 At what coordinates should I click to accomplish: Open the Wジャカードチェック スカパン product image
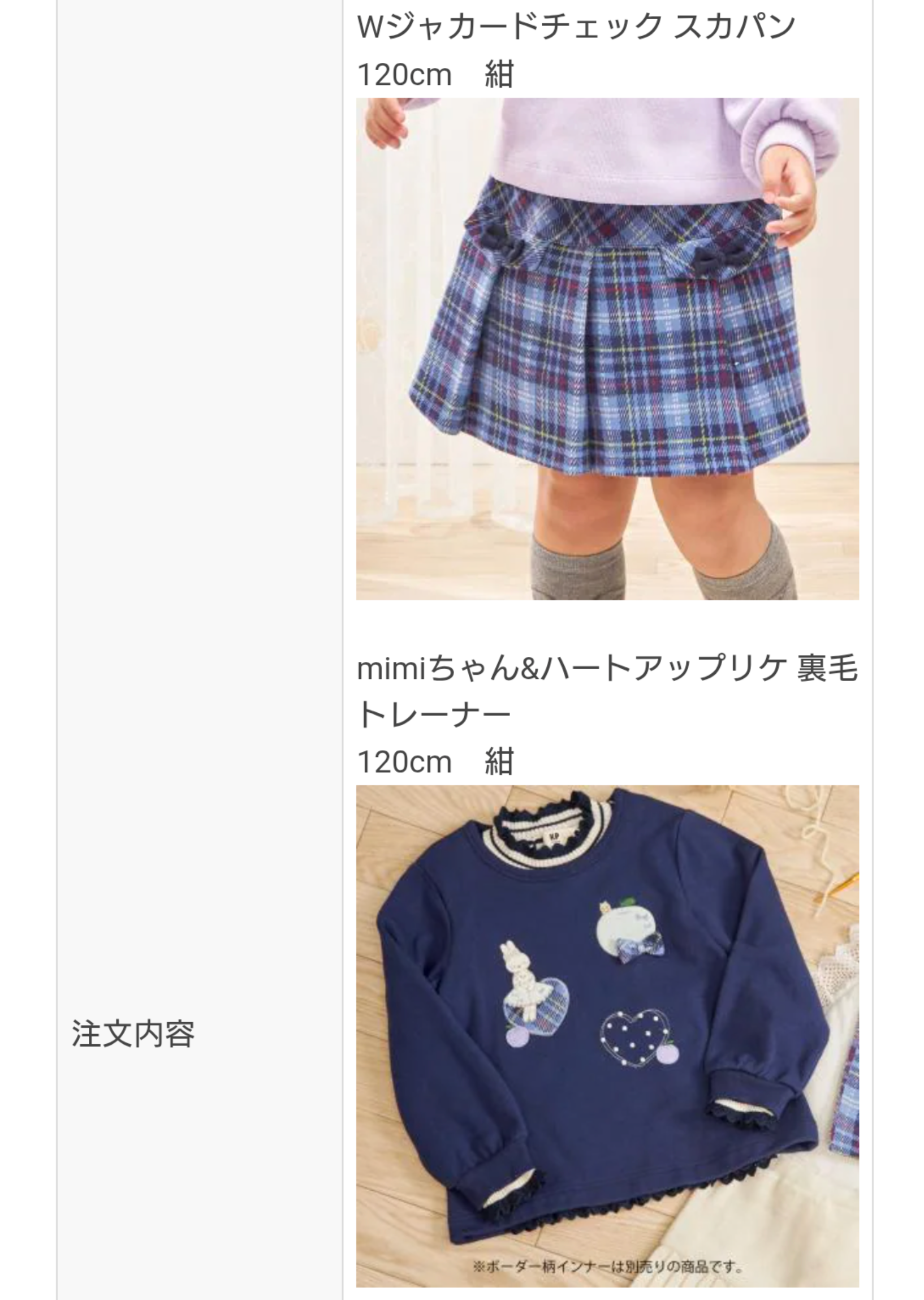click(x=607, y=349)
